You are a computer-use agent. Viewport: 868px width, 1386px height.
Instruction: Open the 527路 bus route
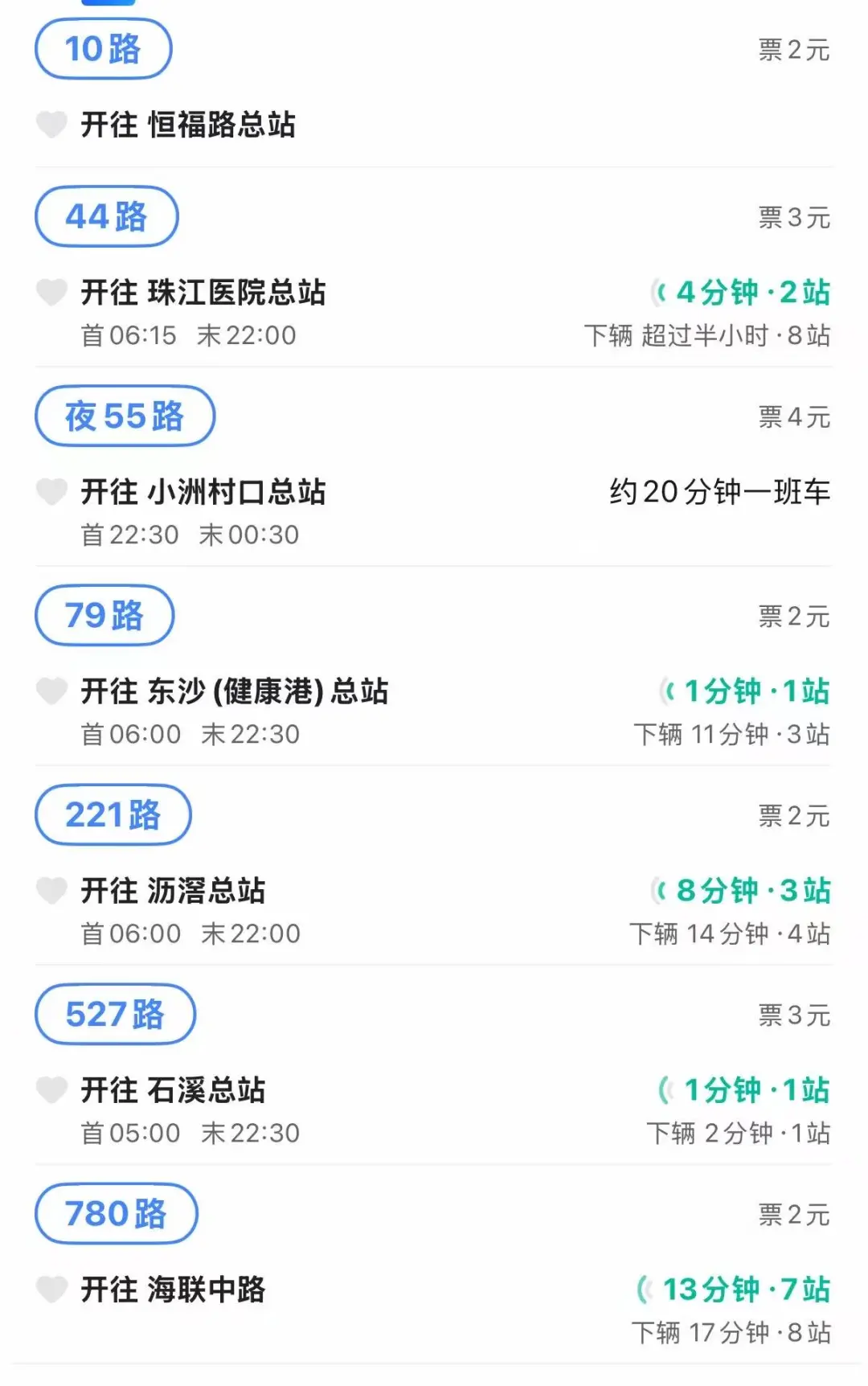pos(116,1014)
